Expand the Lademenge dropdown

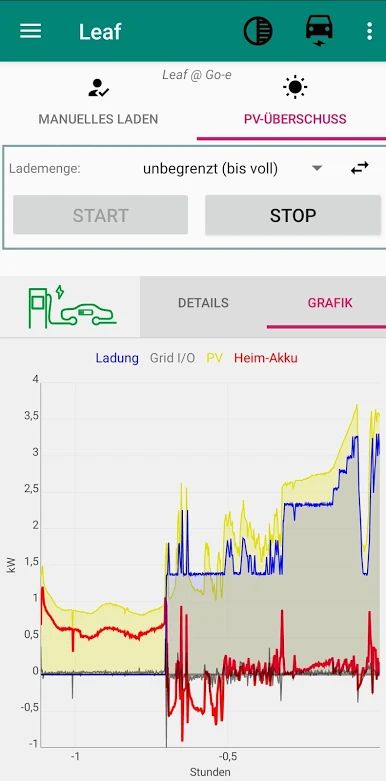(x=233, y=169)
